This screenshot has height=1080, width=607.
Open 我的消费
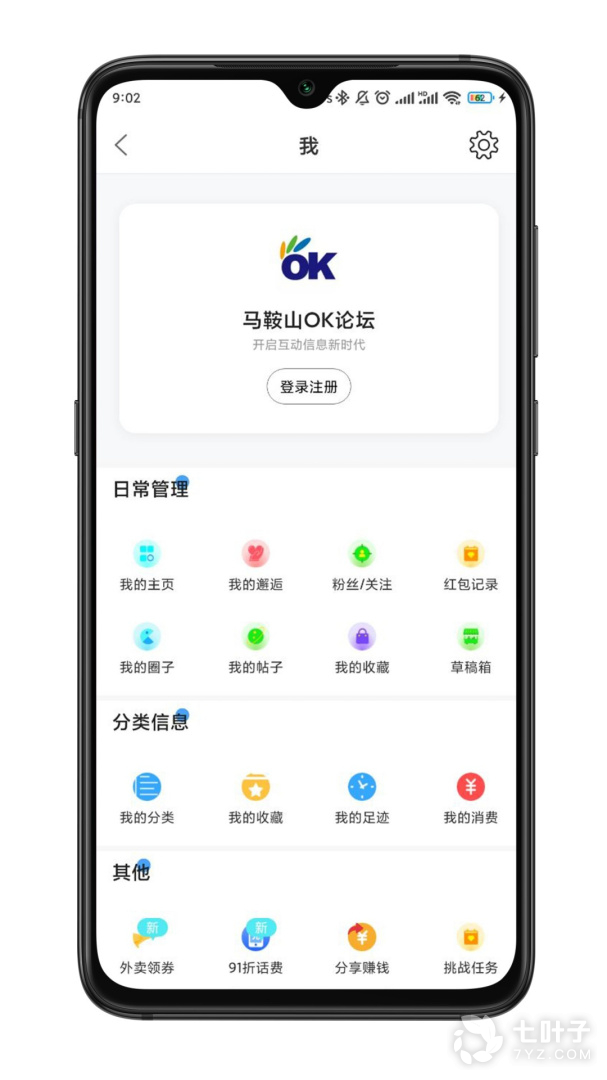point(470,798)
